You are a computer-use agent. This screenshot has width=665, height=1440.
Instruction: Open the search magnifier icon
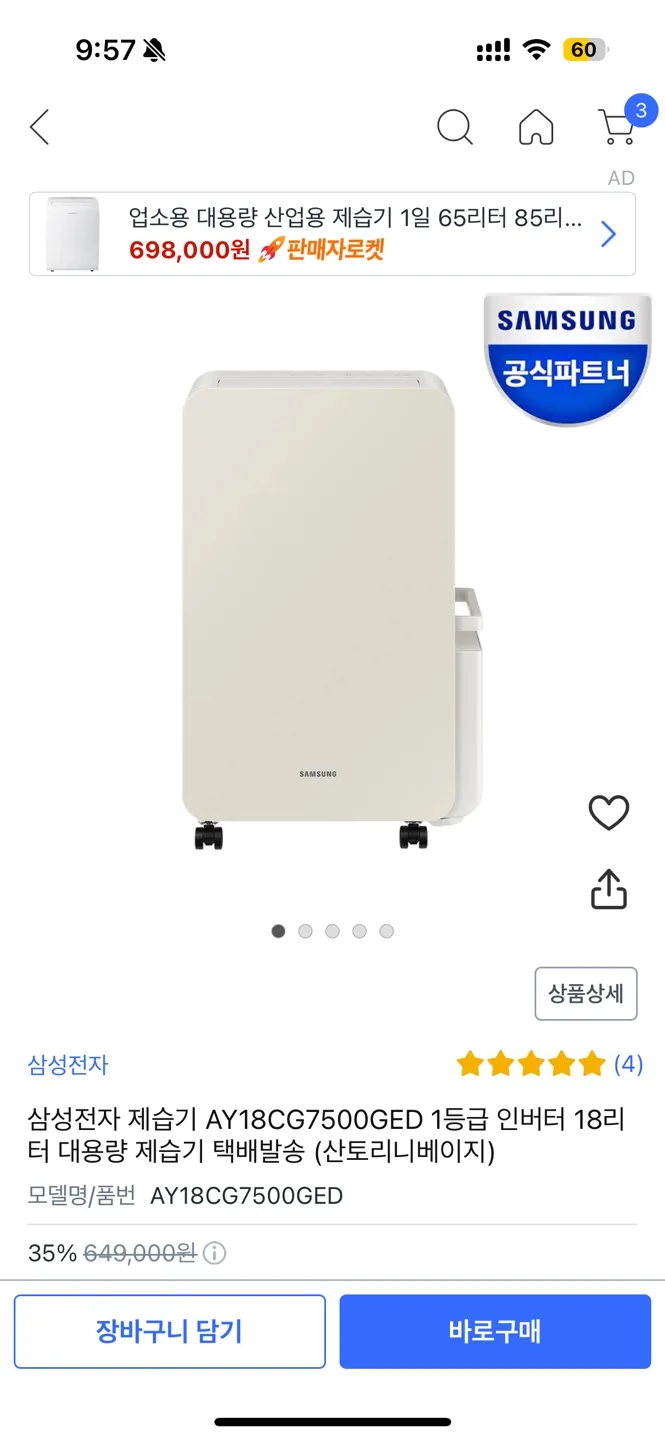pos(454,127)
